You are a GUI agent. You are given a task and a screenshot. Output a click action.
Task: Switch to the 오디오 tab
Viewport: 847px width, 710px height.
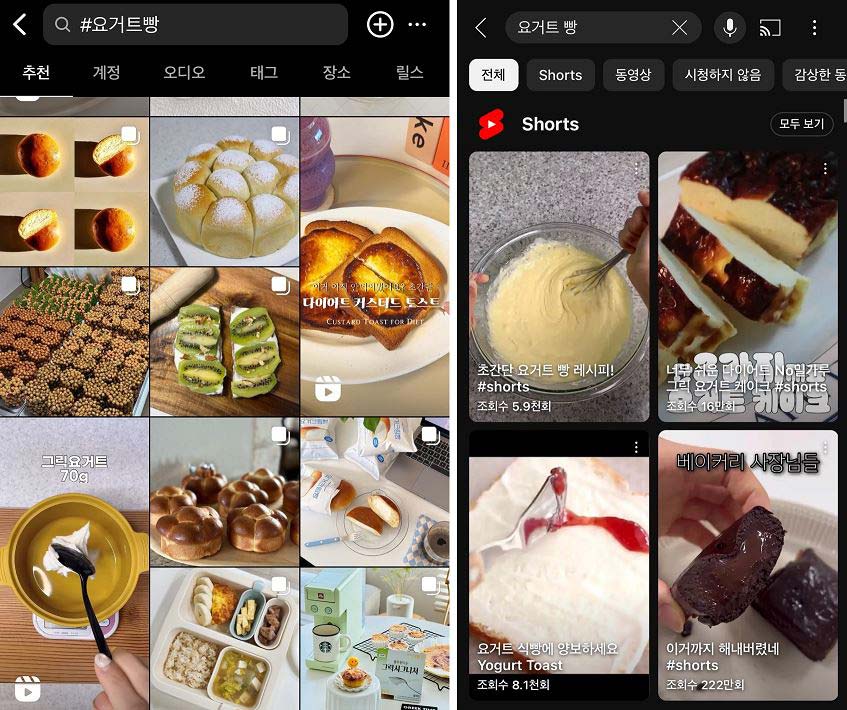[x=184, y=72]
